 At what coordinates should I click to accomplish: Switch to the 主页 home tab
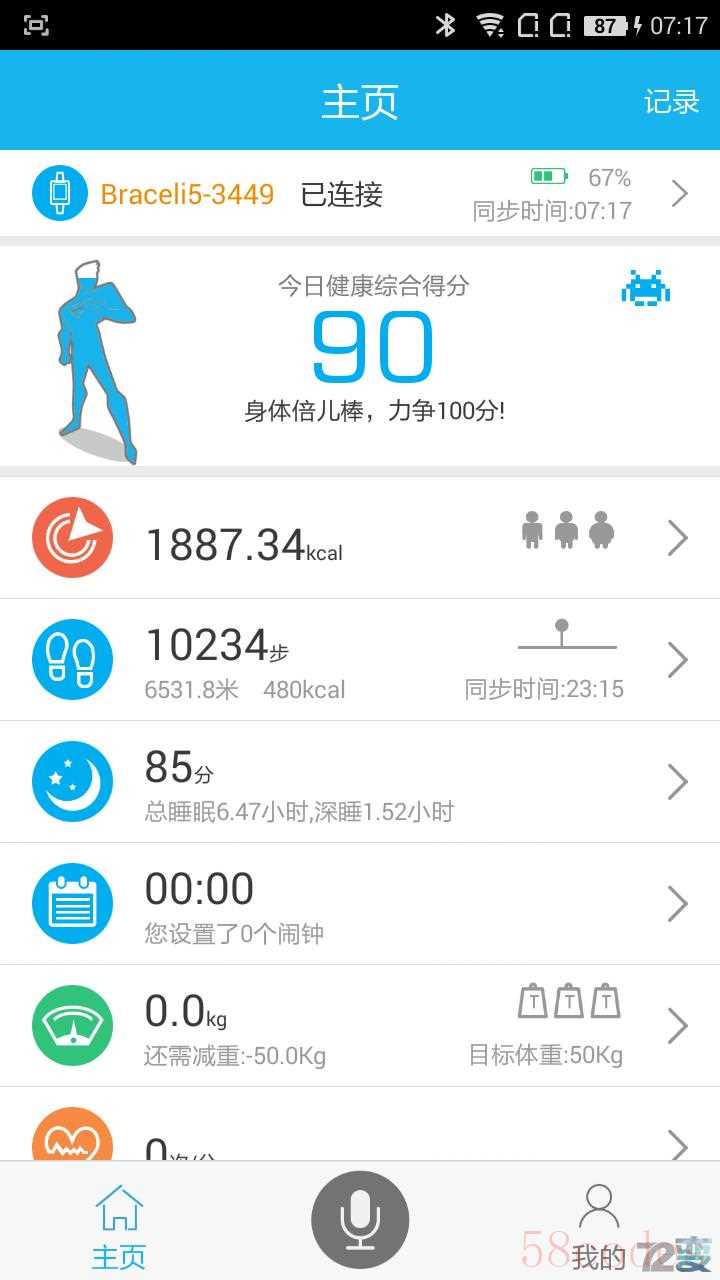119,1225
